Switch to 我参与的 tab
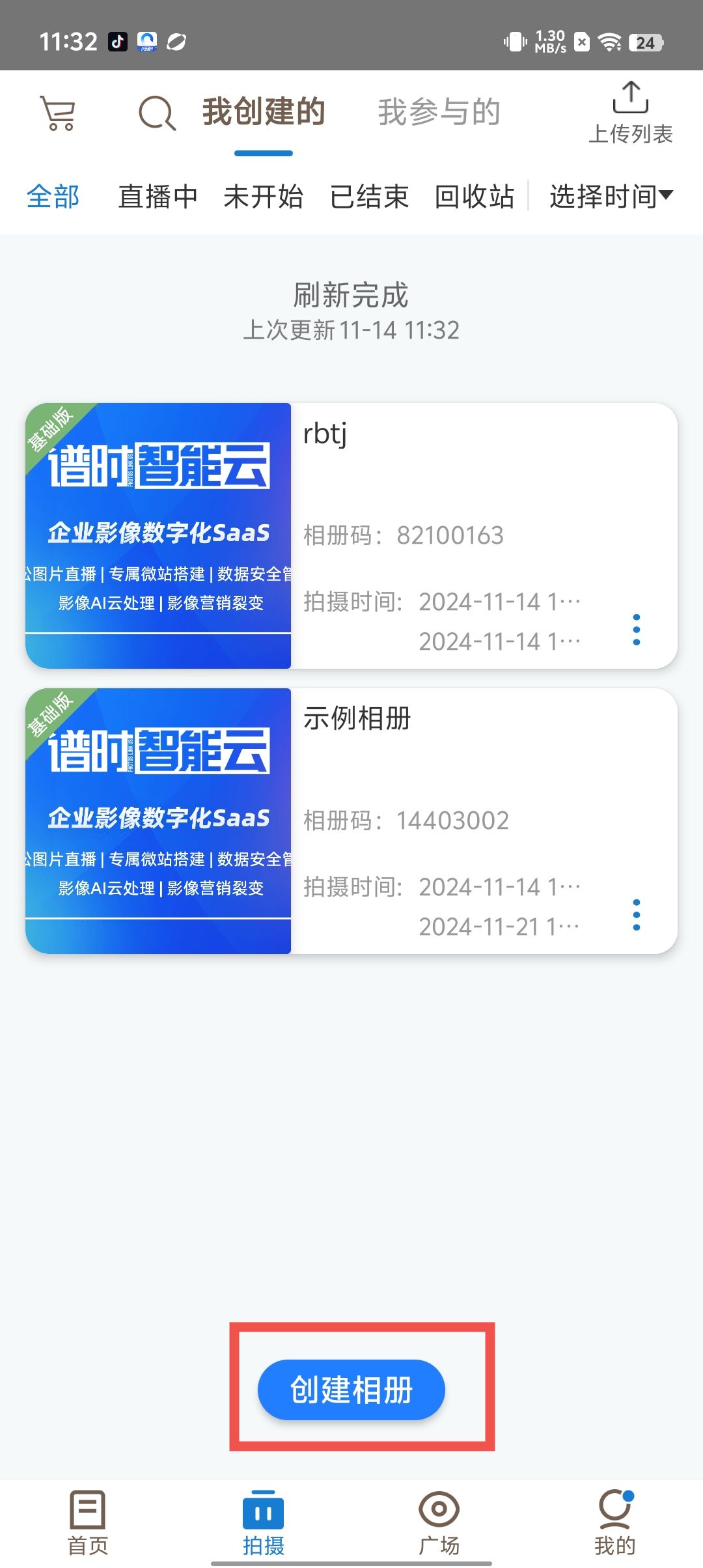 point(439,112)
